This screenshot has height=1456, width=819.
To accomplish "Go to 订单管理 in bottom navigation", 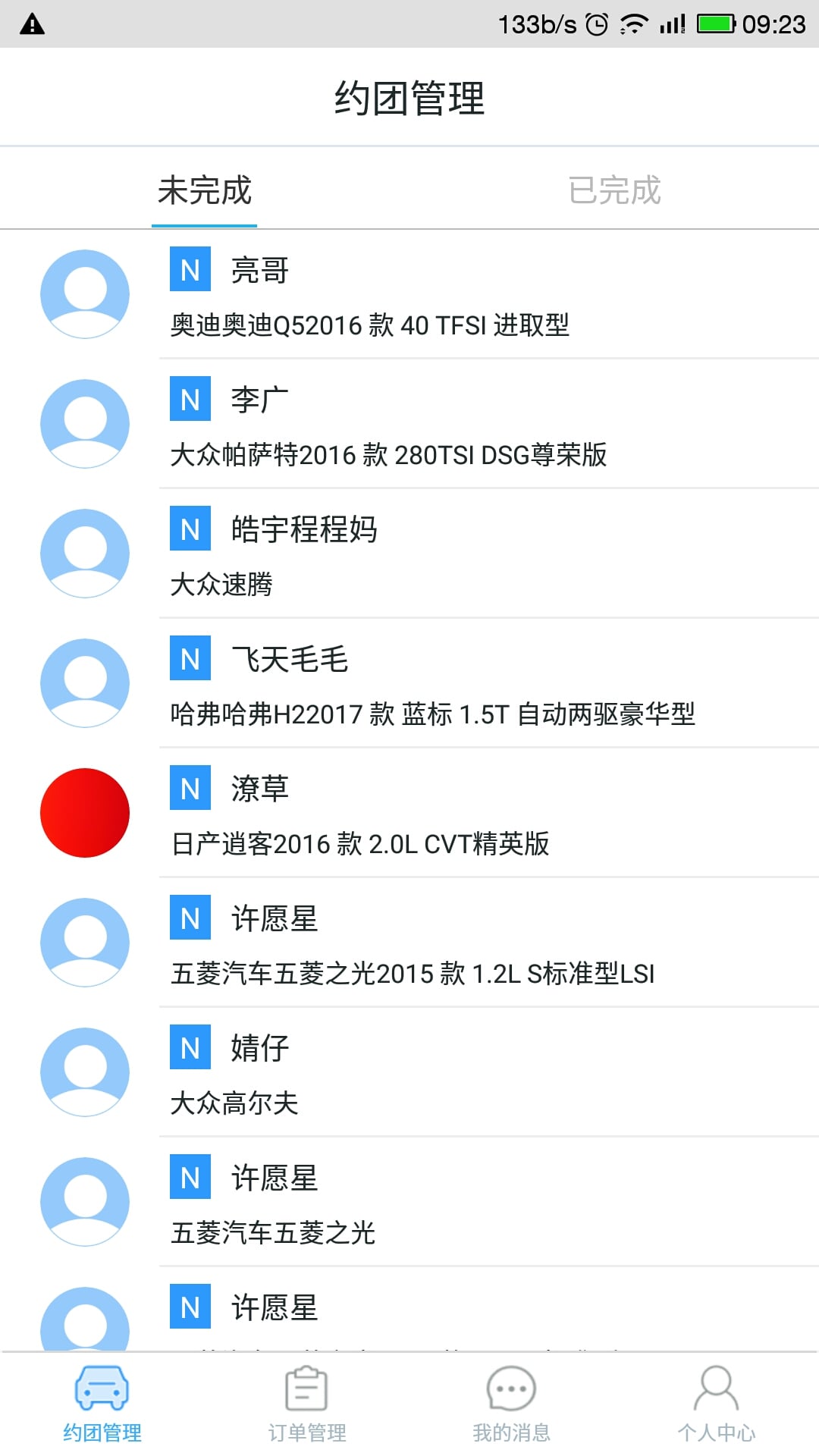I will click(x=307, y=1404).
